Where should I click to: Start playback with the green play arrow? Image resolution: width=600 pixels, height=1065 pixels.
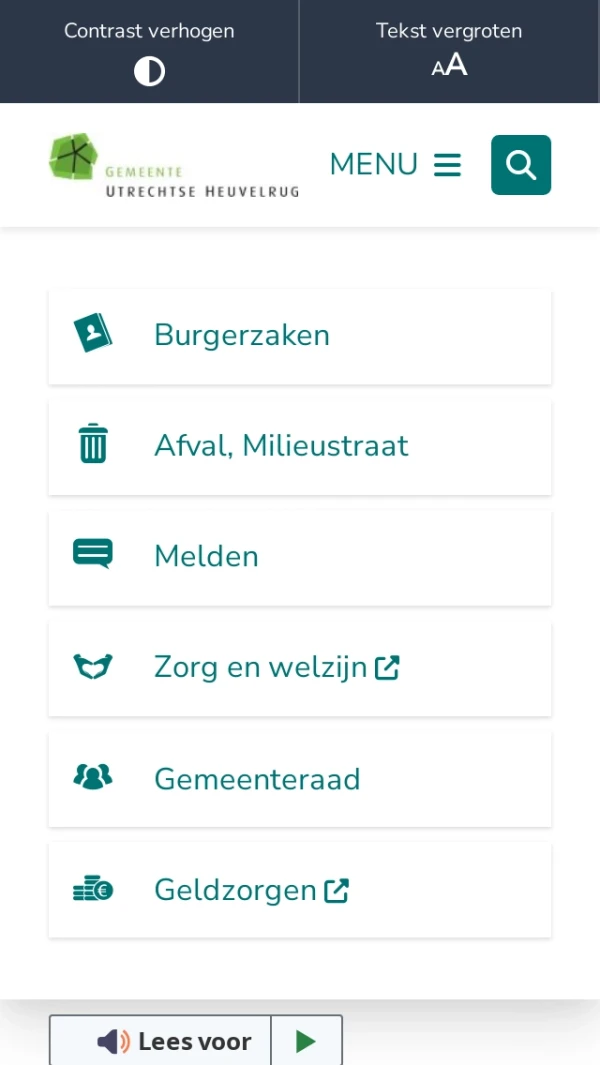pyautogui.click(x=306, y=1042)
